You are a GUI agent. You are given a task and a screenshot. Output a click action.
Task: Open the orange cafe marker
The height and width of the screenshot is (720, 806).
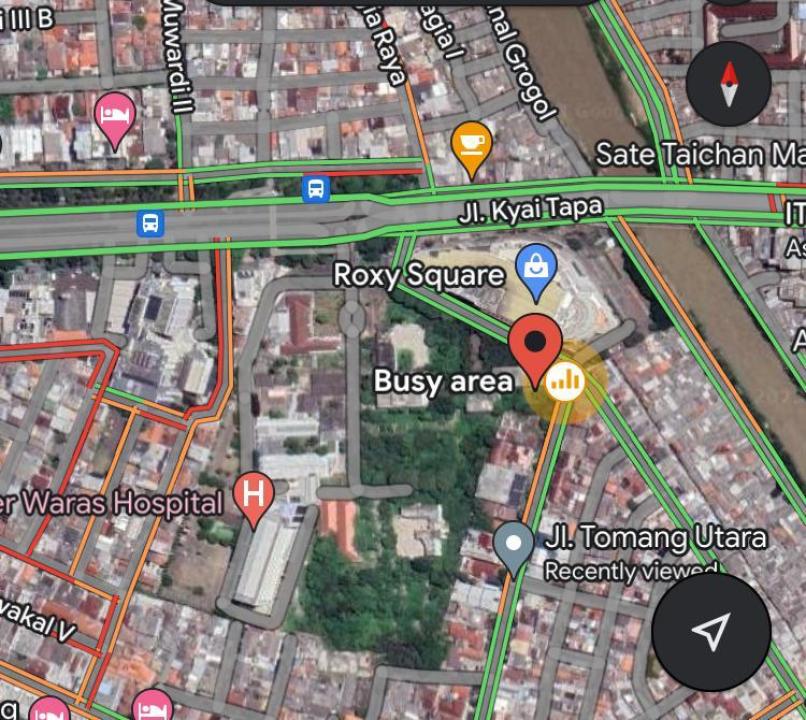pos(470,145)
